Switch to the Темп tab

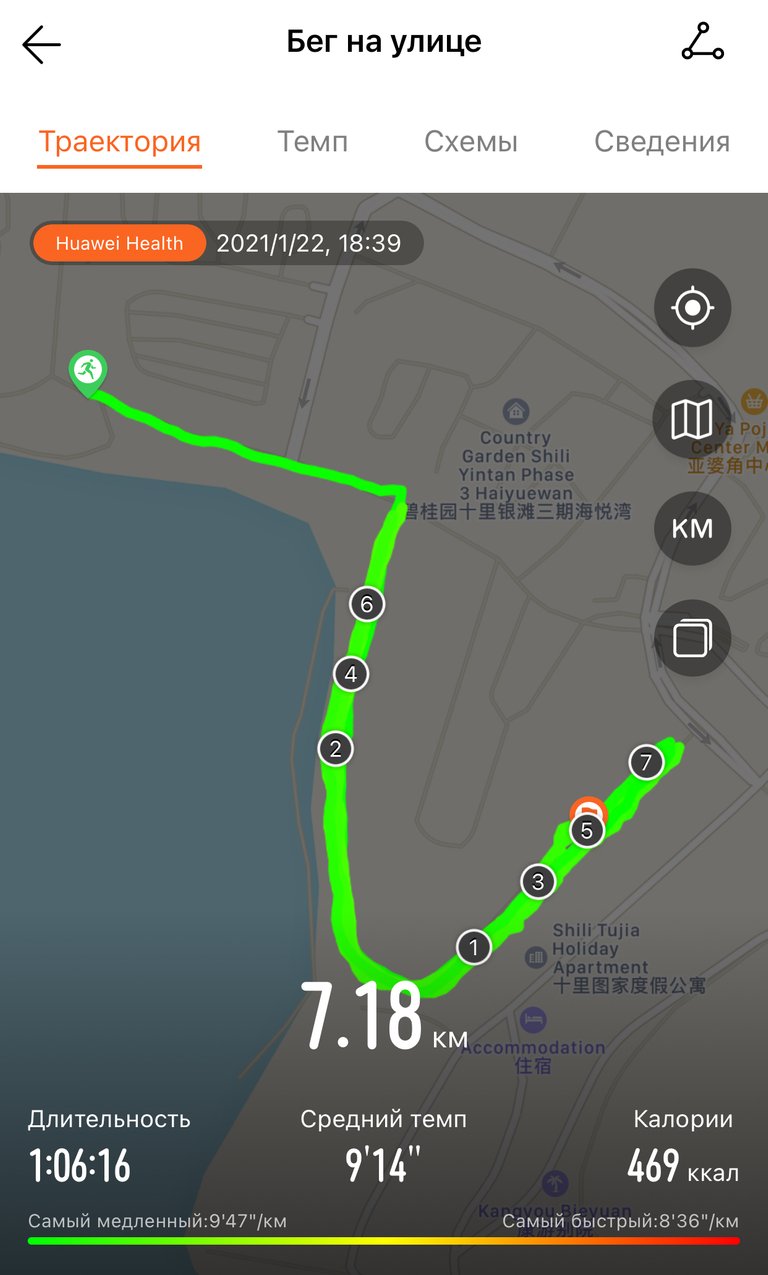tap(313, 141)
